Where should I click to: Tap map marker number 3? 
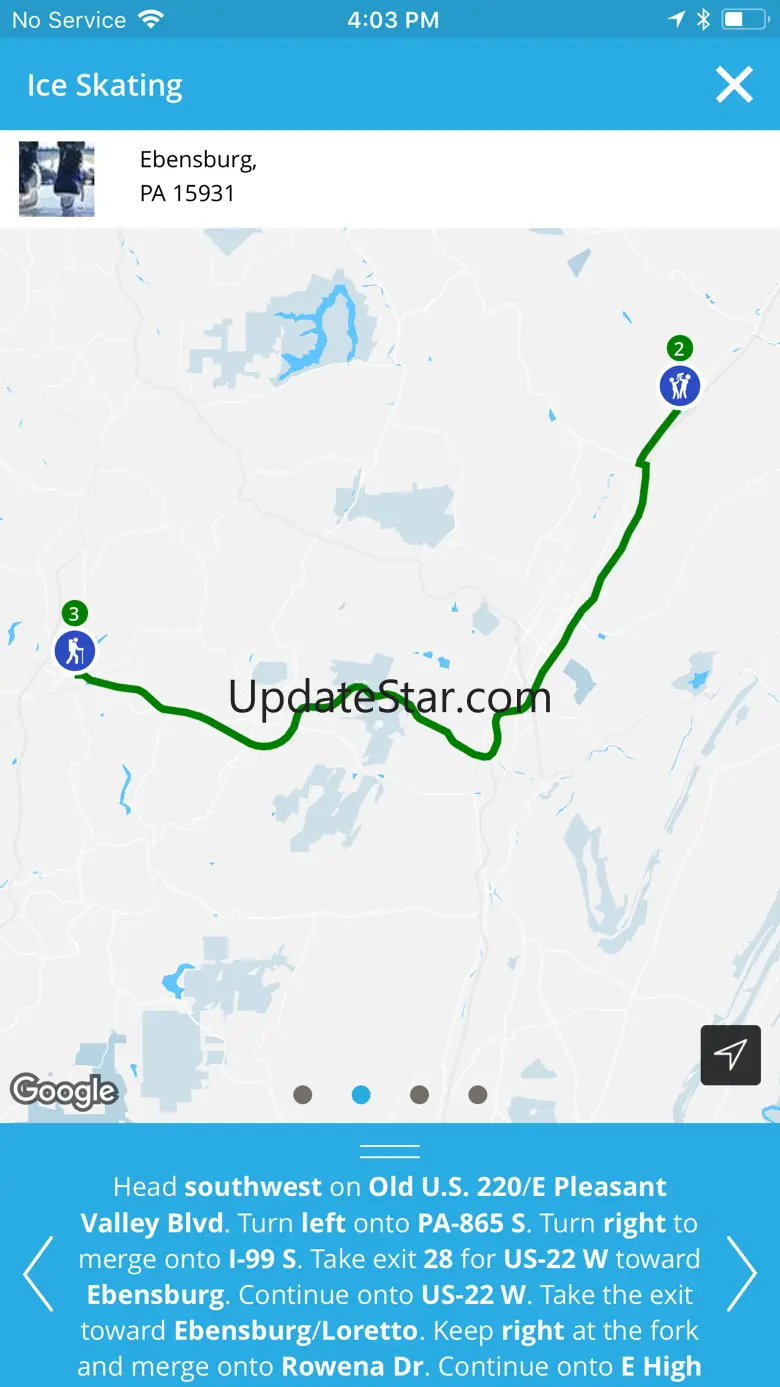pos(75,650)
